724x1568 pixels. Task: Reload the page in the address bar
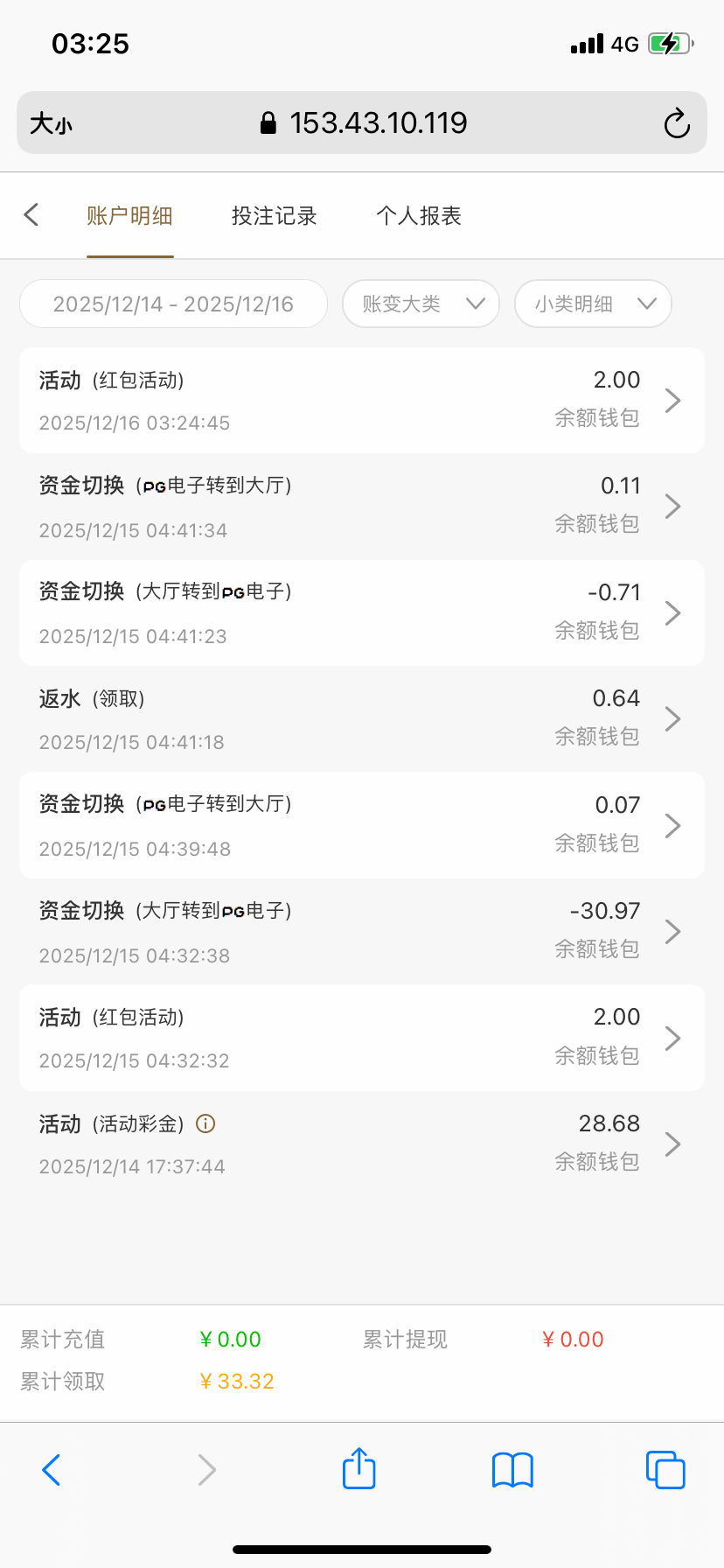(x=677, y=123)
